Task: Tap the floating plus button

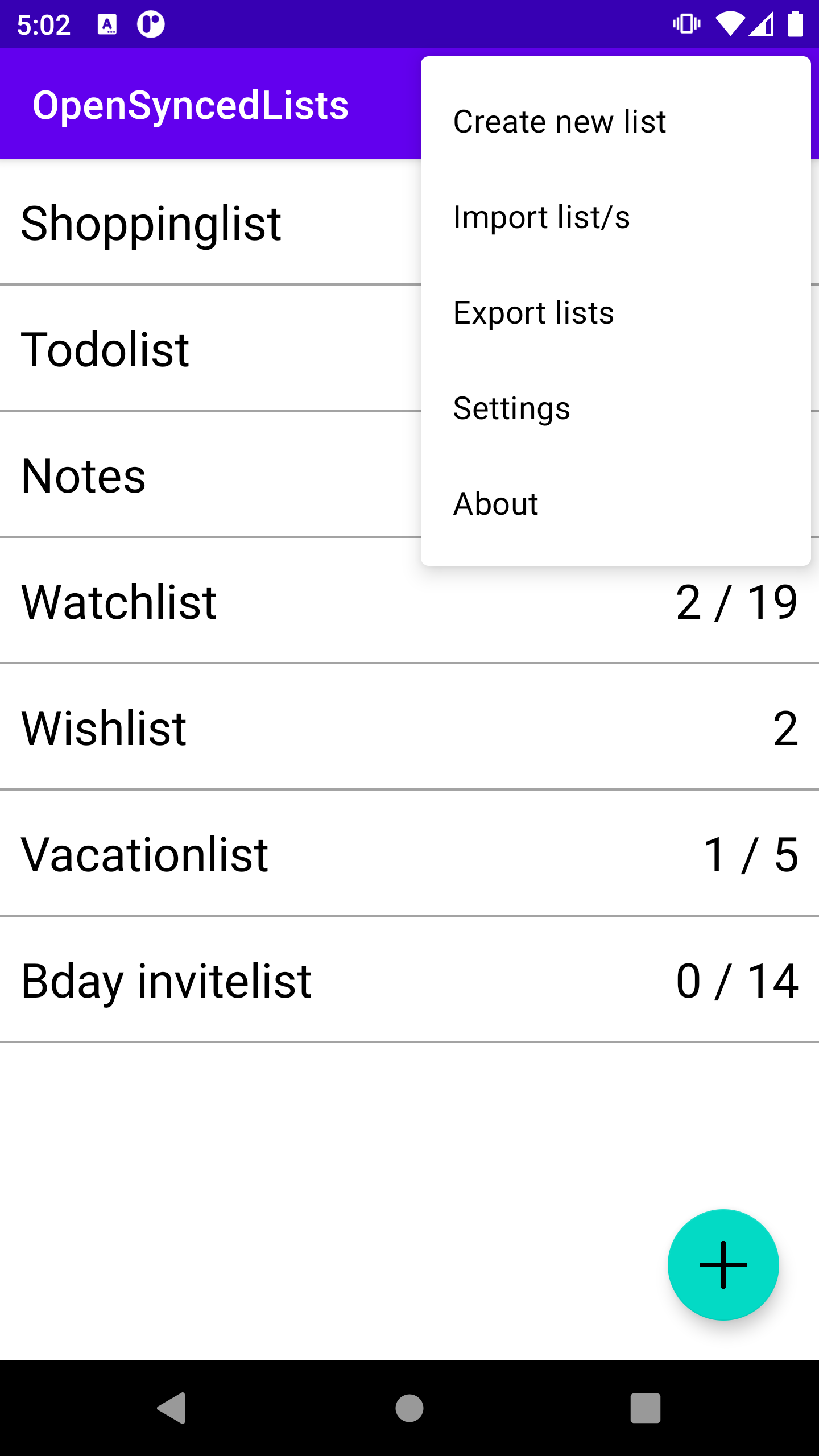Action: click(723, 1264)
